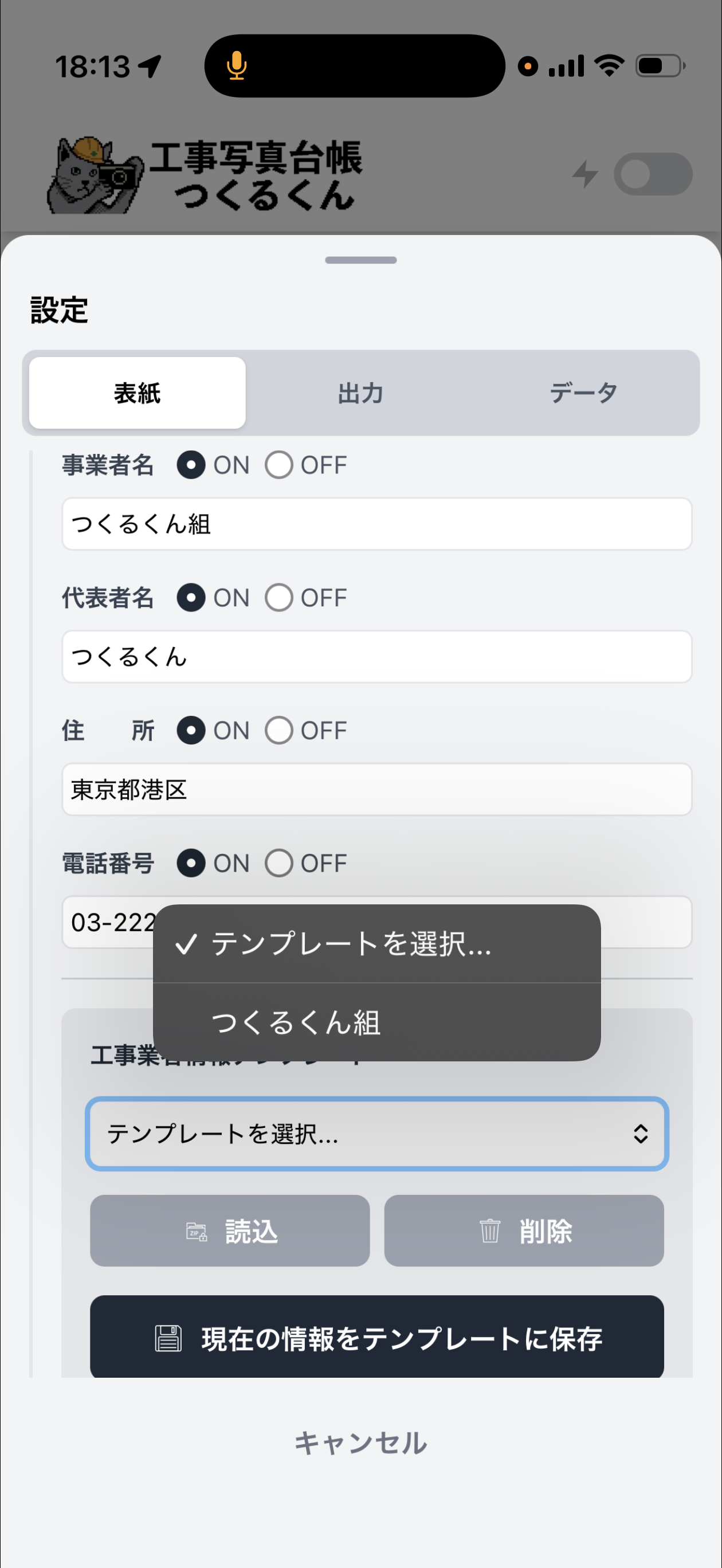The image size is (722, 1568).
Task: Set 代表者名 to OFF
Action: [280, 597]
